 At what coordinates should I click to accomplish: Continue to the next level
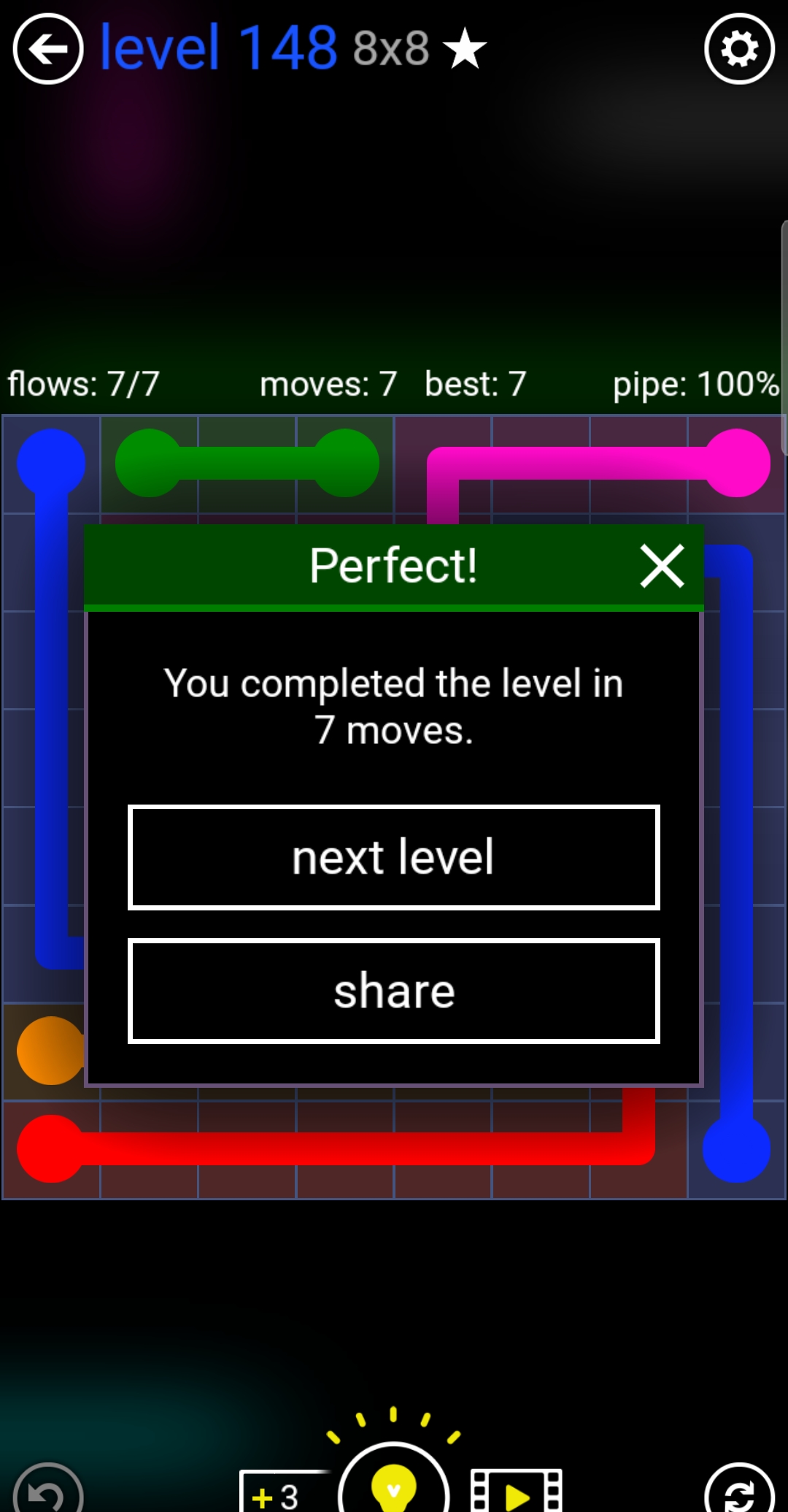point(394,857)
